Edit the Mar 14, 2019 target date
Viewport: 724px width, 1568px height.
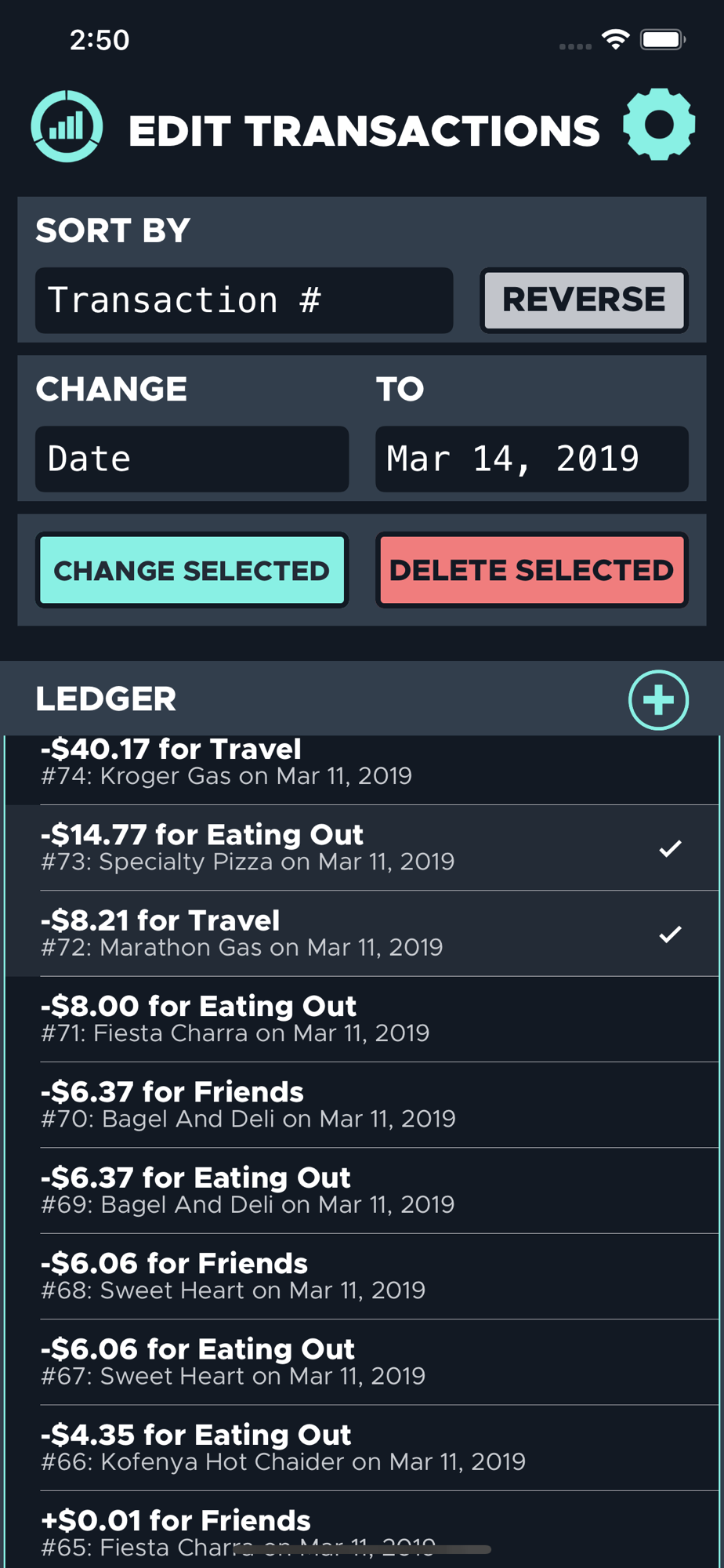coord(532,459)
